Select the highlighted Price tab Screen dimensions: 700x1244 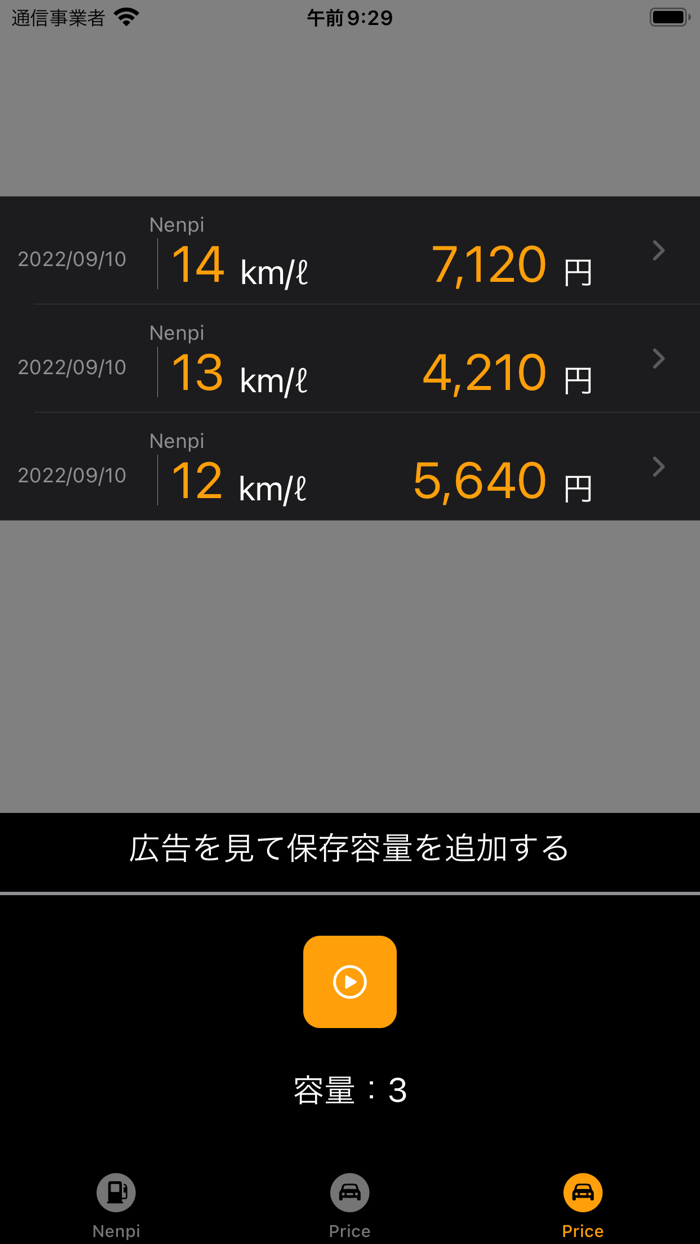[x=582, y=1205]
